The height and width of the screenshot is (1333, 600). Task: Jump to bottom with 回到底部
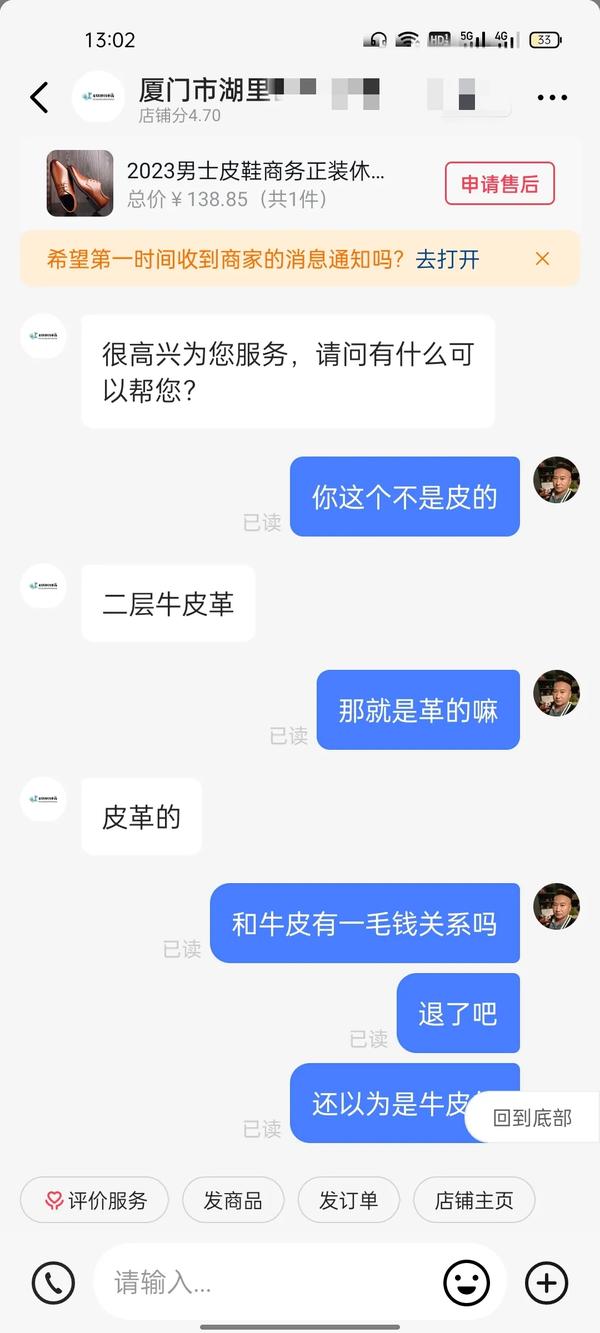click(x=531, y=1118)
